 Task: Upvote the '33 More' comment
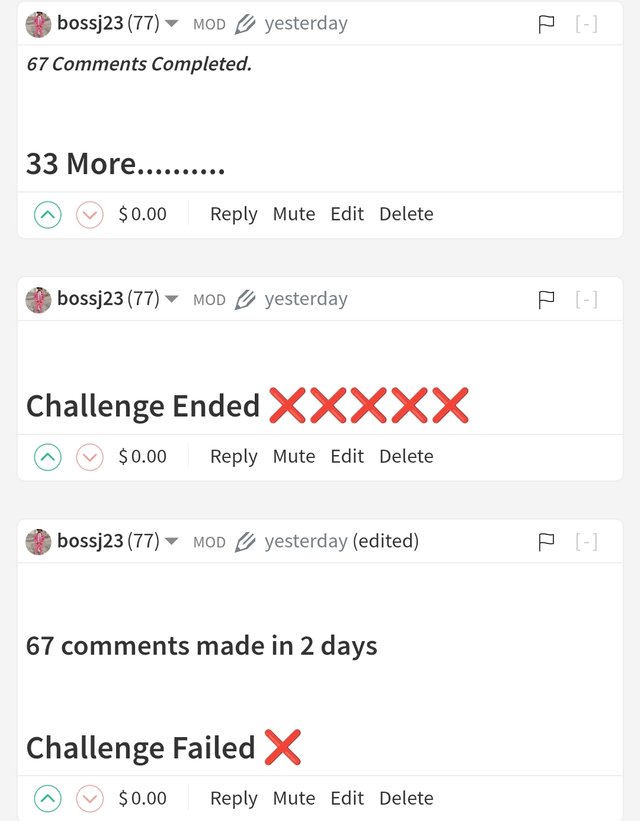(48, 214)
